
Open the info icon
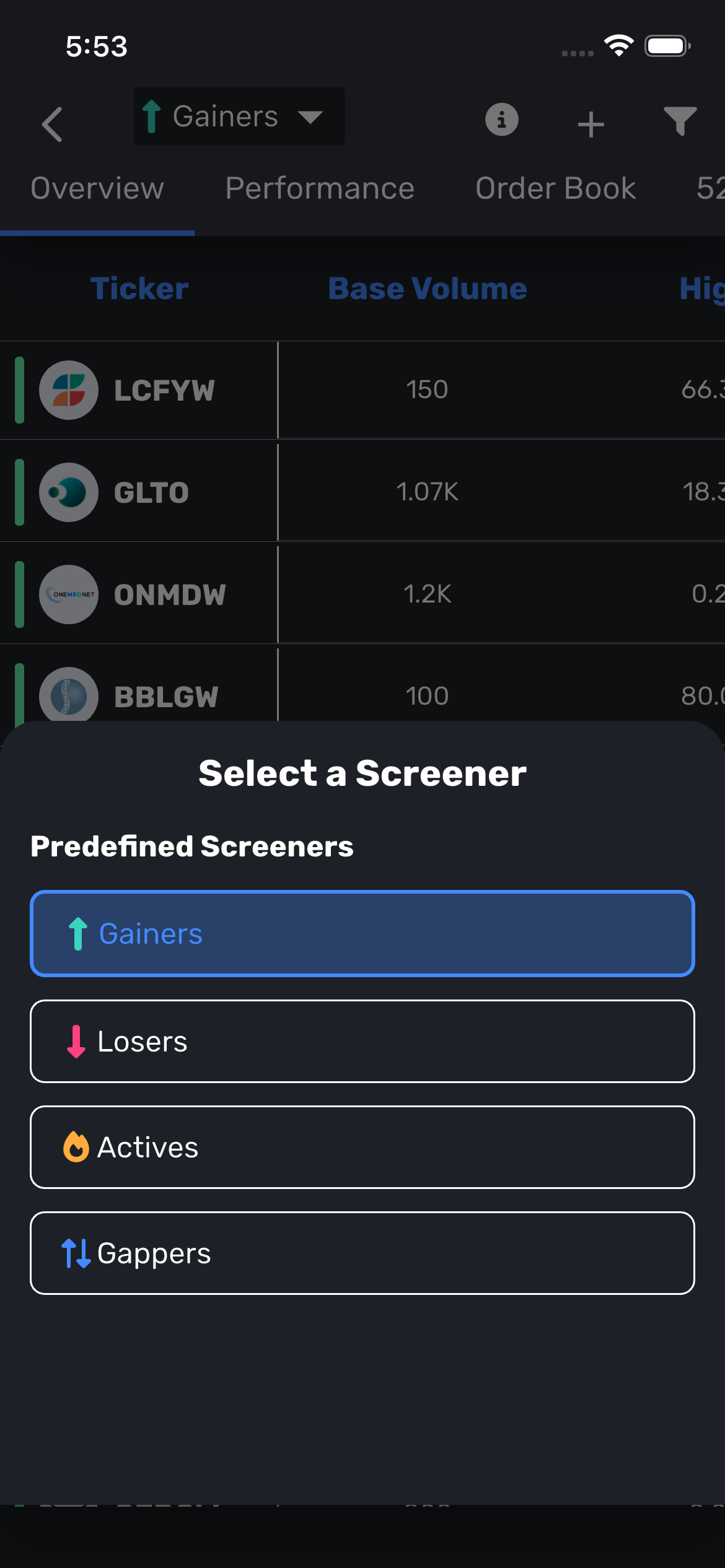click(x=501, y=120)
